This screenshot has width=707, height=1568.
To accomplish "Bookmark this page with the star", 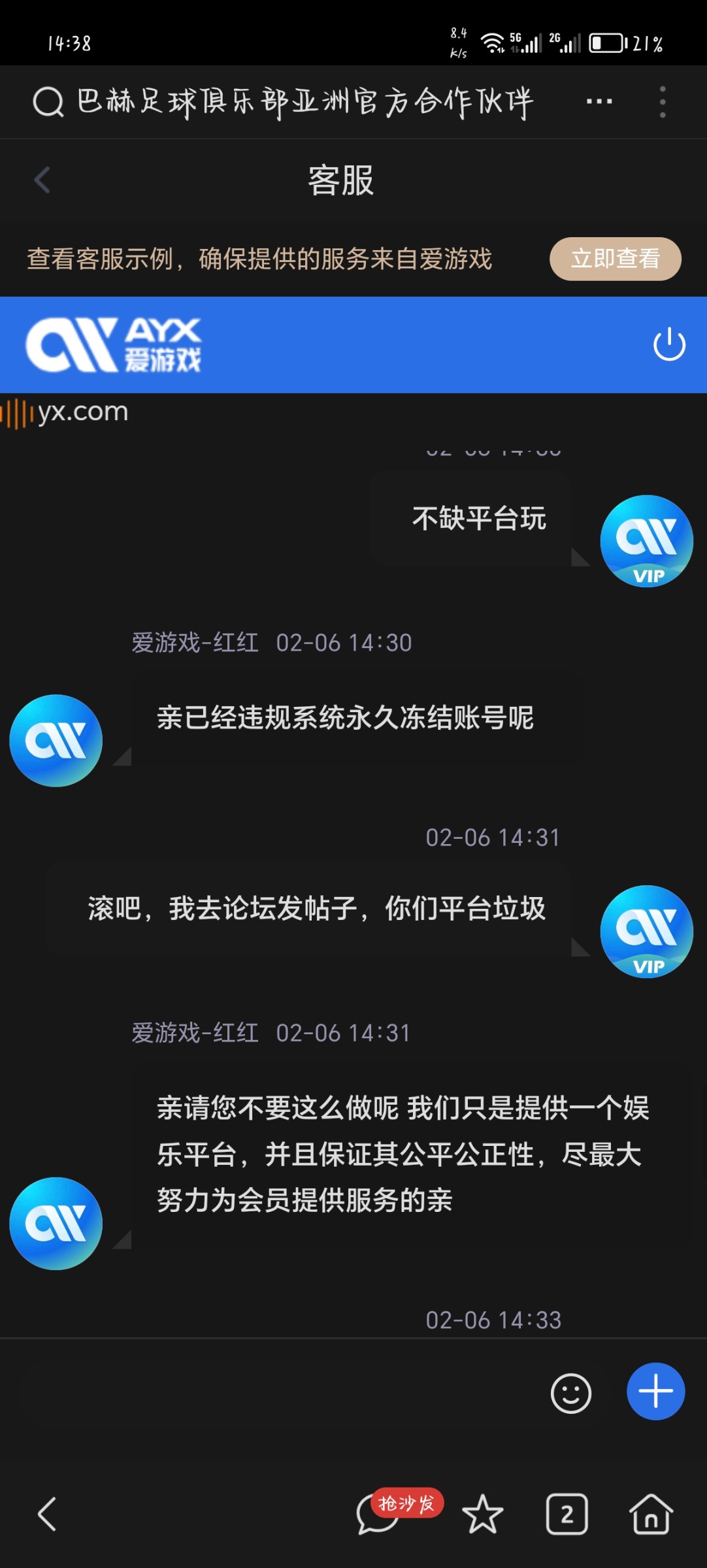I will [x=482, y=1514].
